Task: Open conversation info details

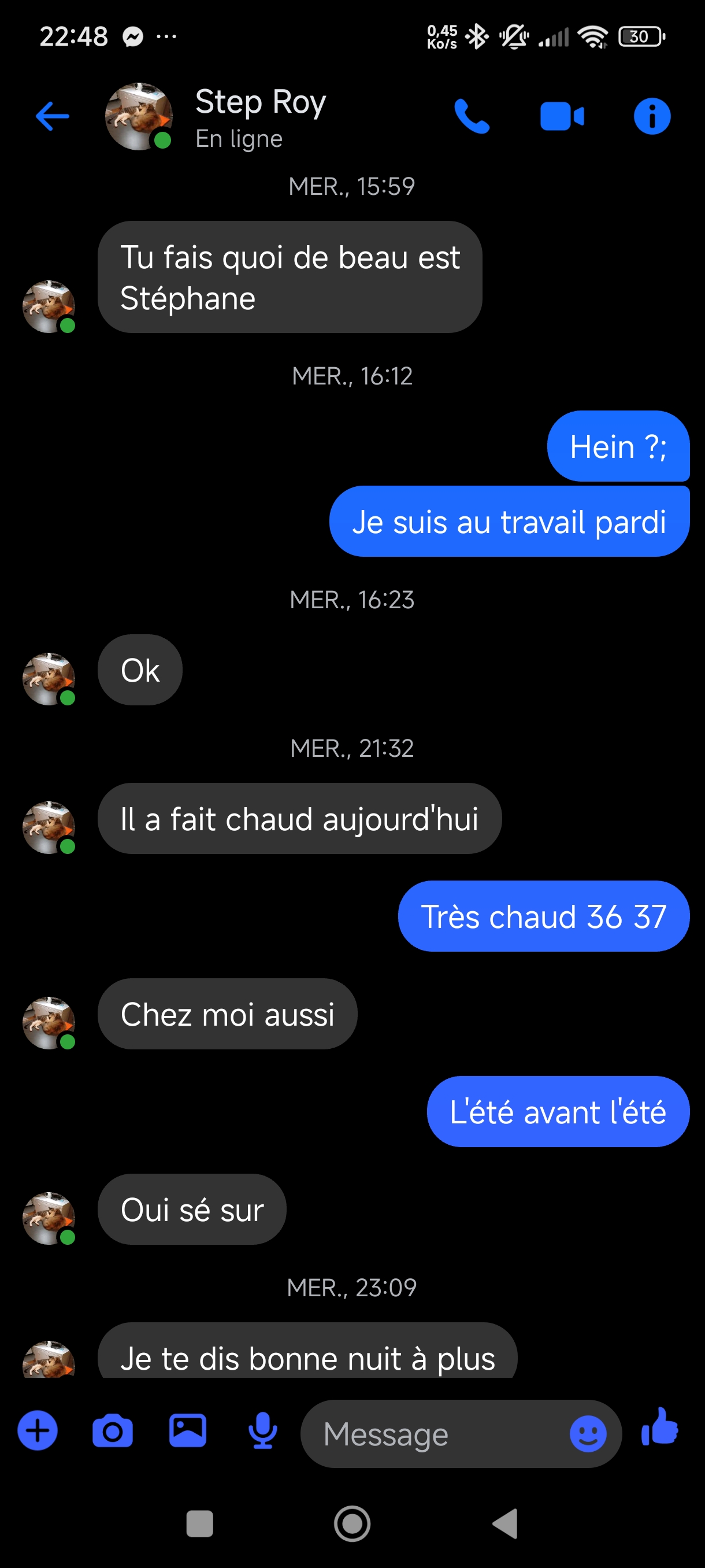Action: 651,116
